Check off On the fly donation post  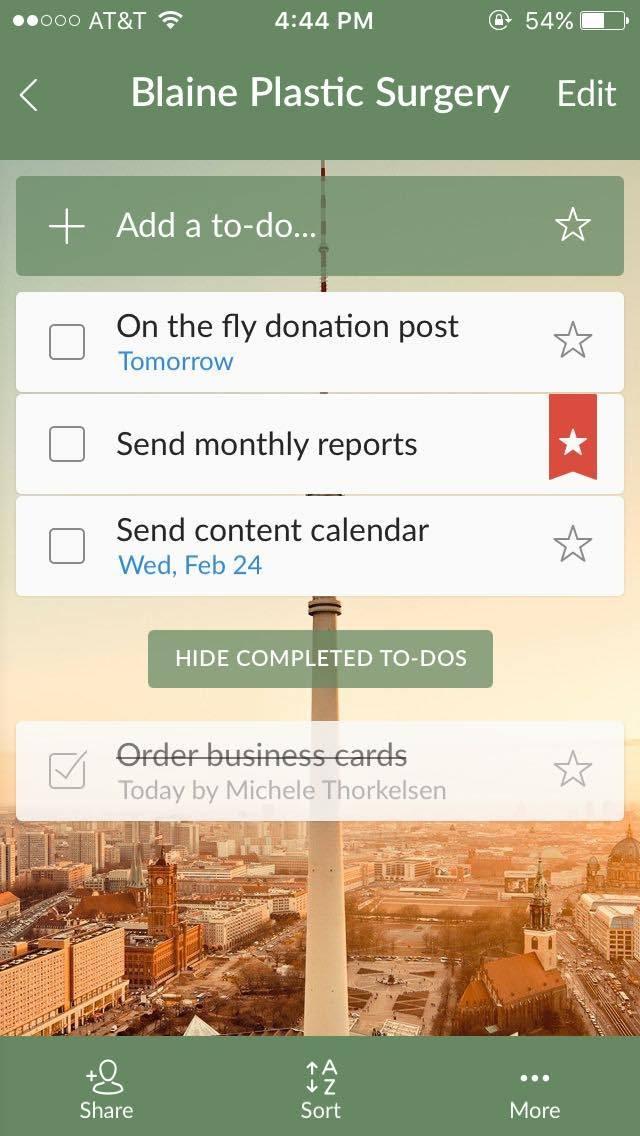67,342
